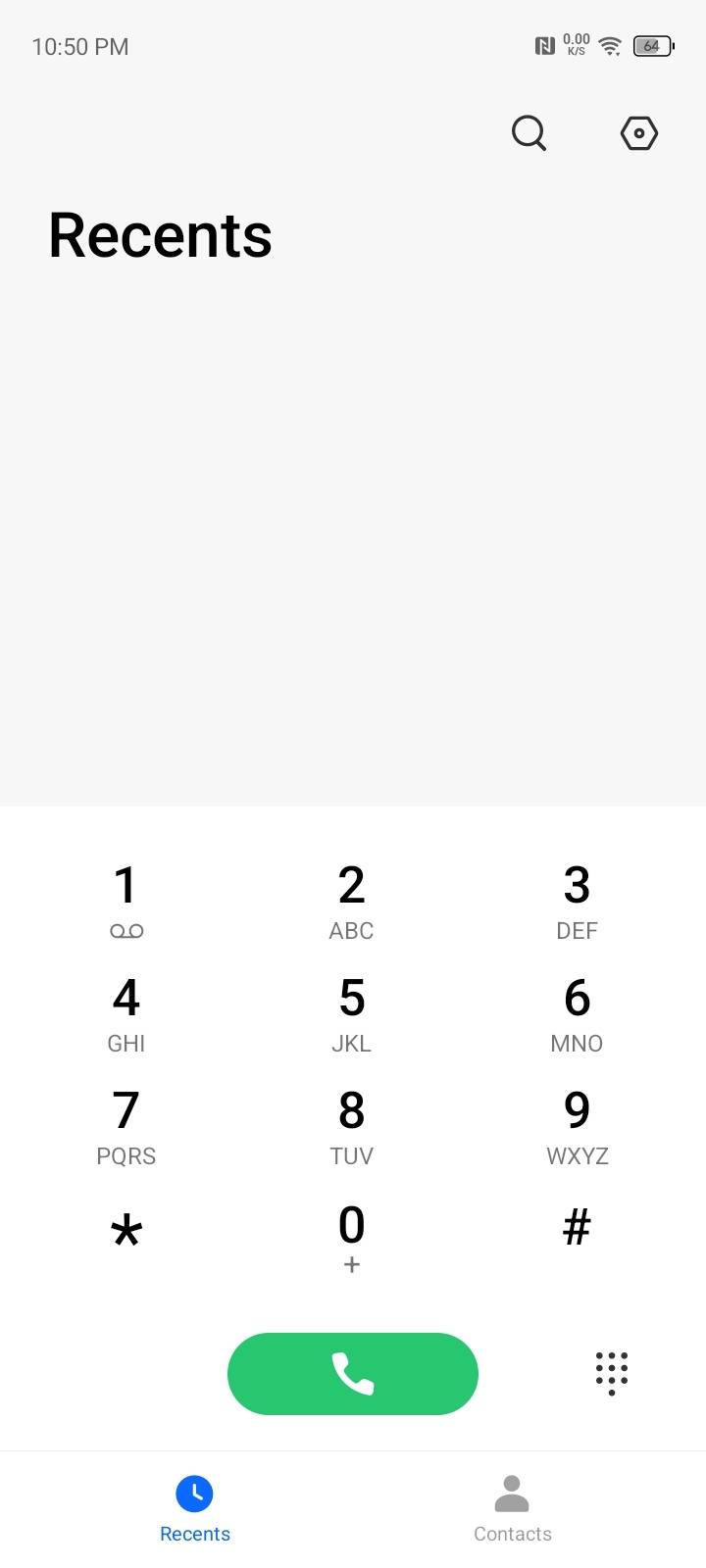Tap the 7 PQRS key
The height and width of the screenshot is (1568, 706).
tap(126, 1125)
